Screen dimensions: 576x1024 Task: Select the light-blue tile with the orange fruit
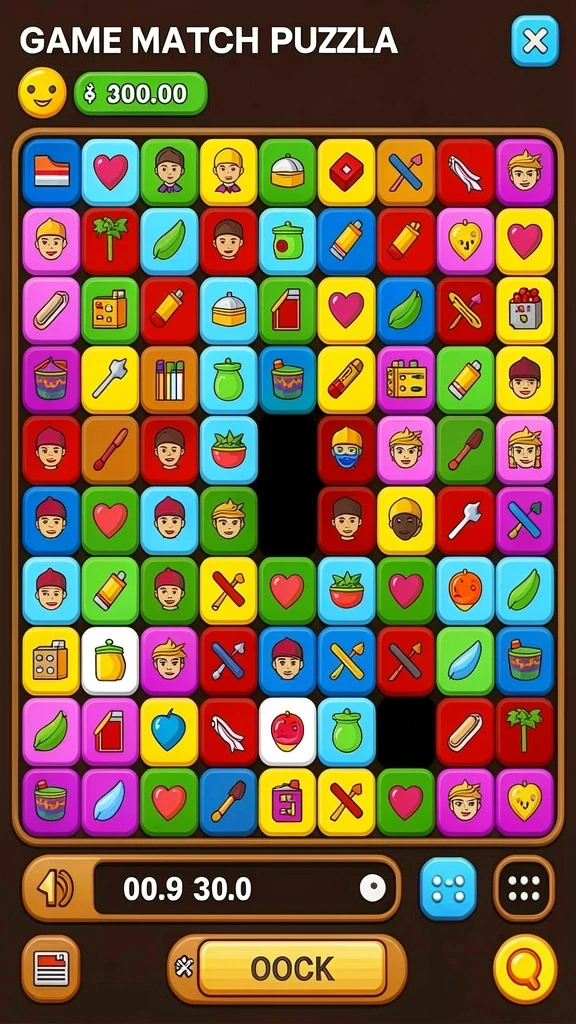coord(465,590)
